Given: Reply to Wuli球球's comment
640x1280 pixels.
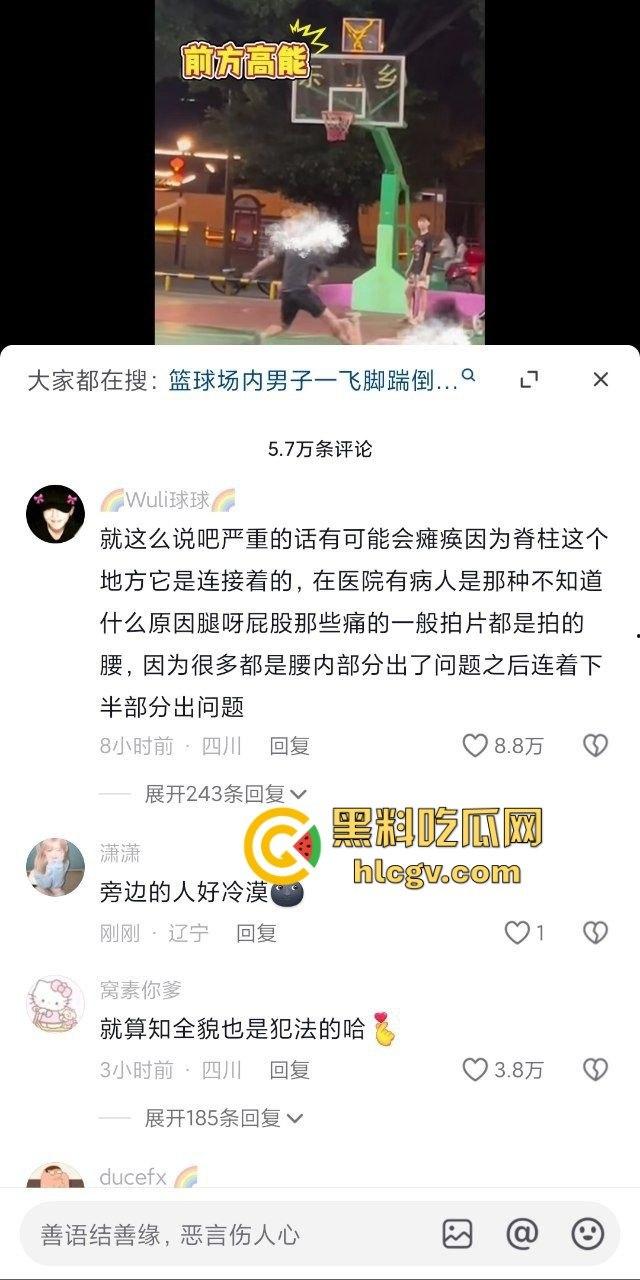Looking at the screenshot, I should point(289,746).
